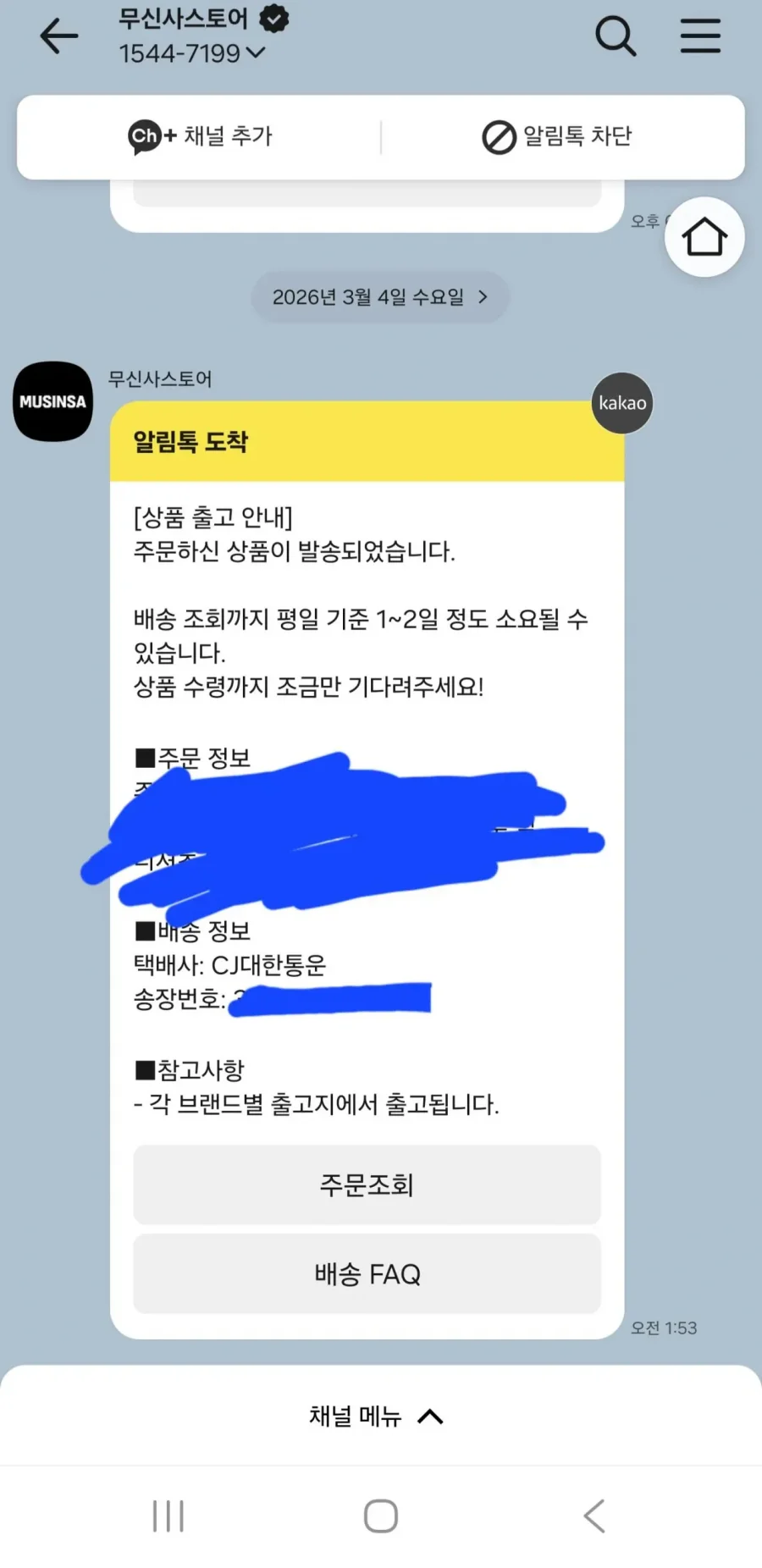Block notifications with 알림톡 차단
762x1568 pixels.
(x=557, y=136)
